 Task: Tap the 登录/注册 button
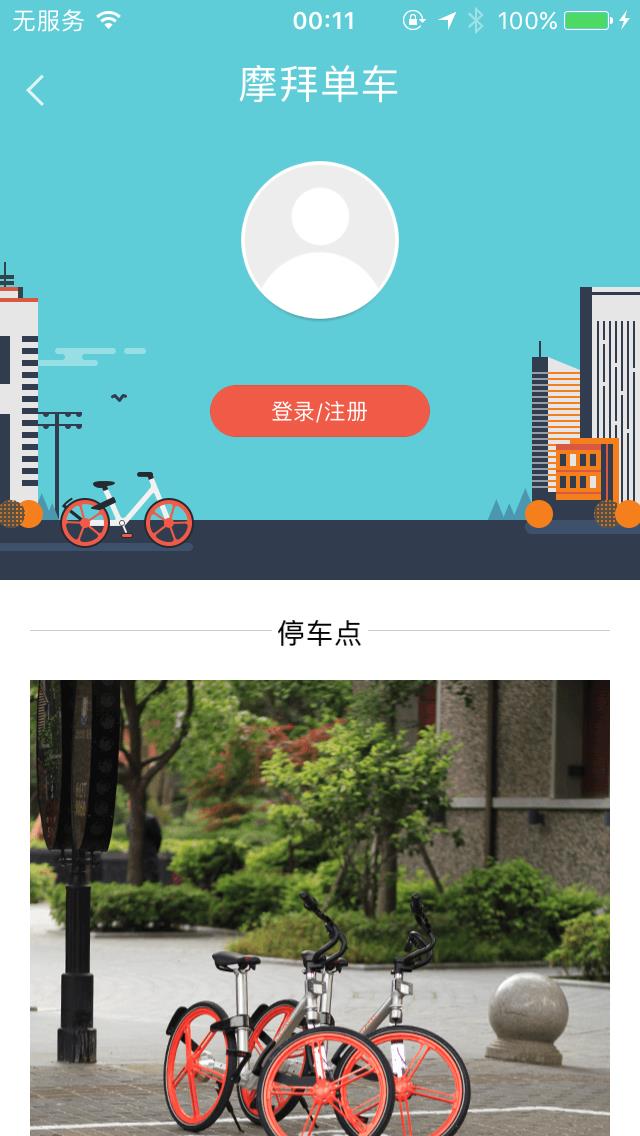pyautogui.click(x=320, y=411)
